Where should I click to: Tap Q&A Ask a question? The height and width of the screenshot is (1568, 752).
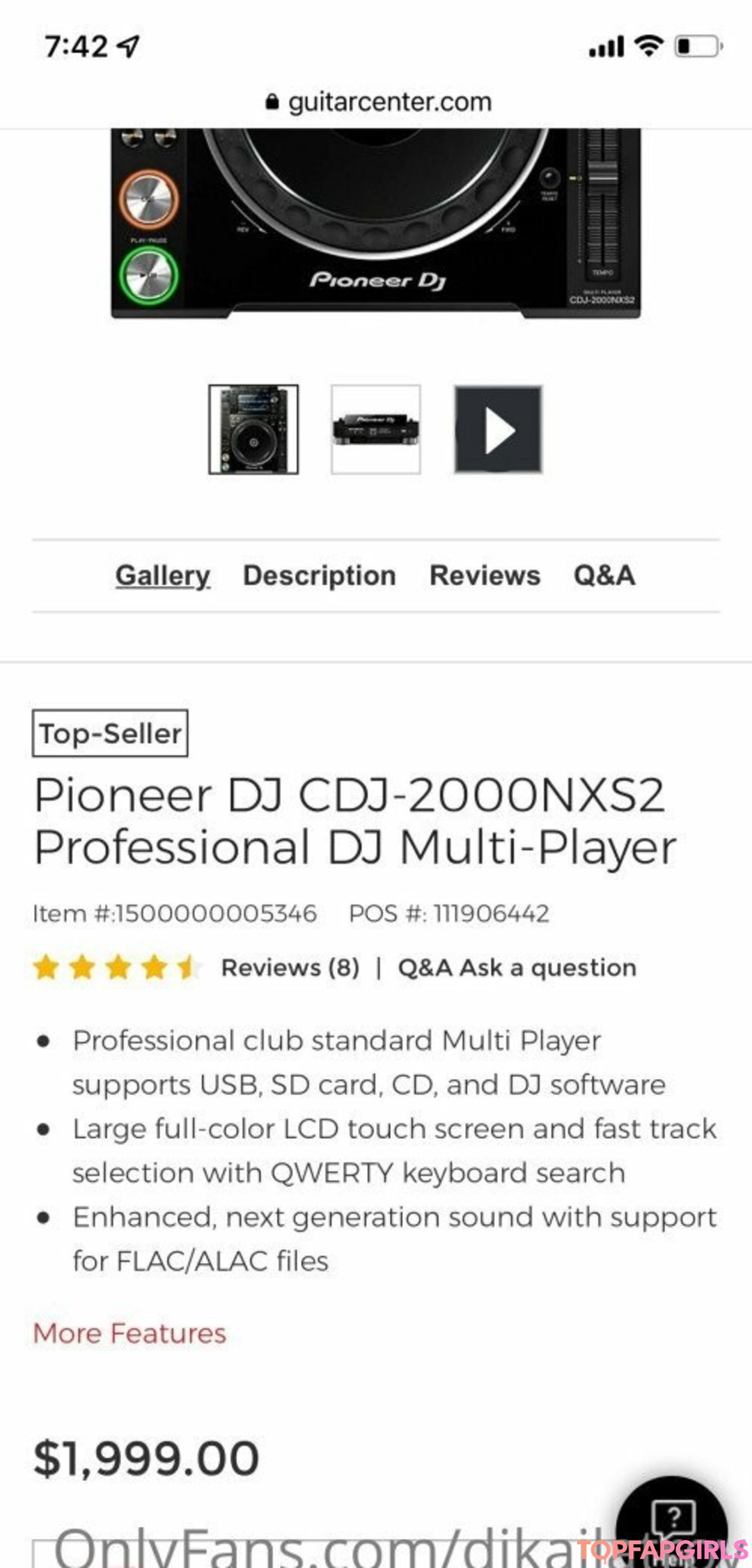coord(517,968)
